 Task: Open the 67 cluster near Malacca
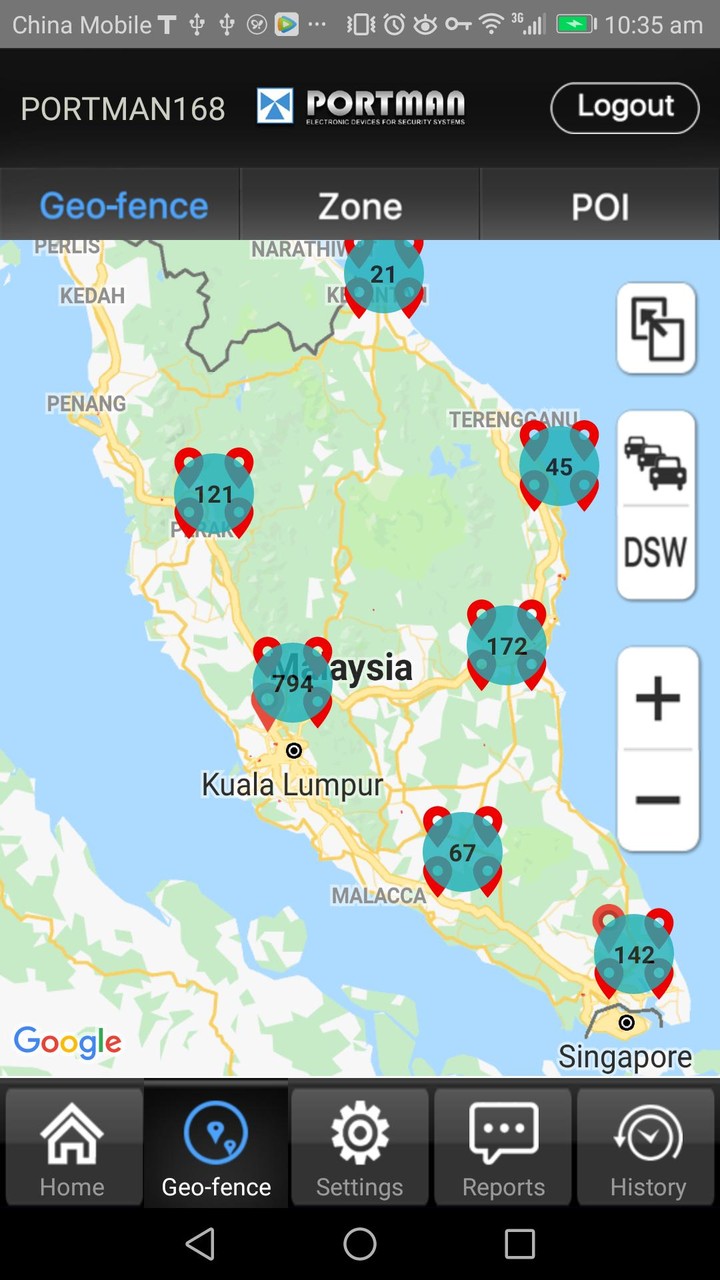(x=462, y=852)
